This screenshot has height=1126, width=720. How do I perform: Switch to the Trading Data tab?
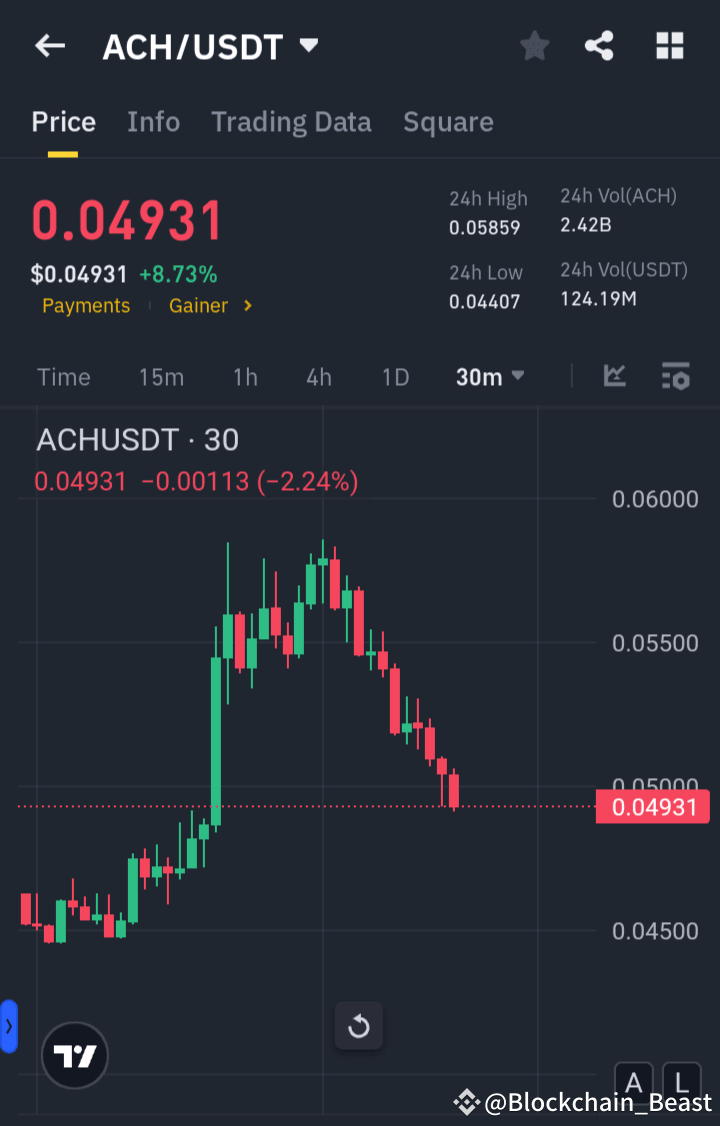(291, 121)
